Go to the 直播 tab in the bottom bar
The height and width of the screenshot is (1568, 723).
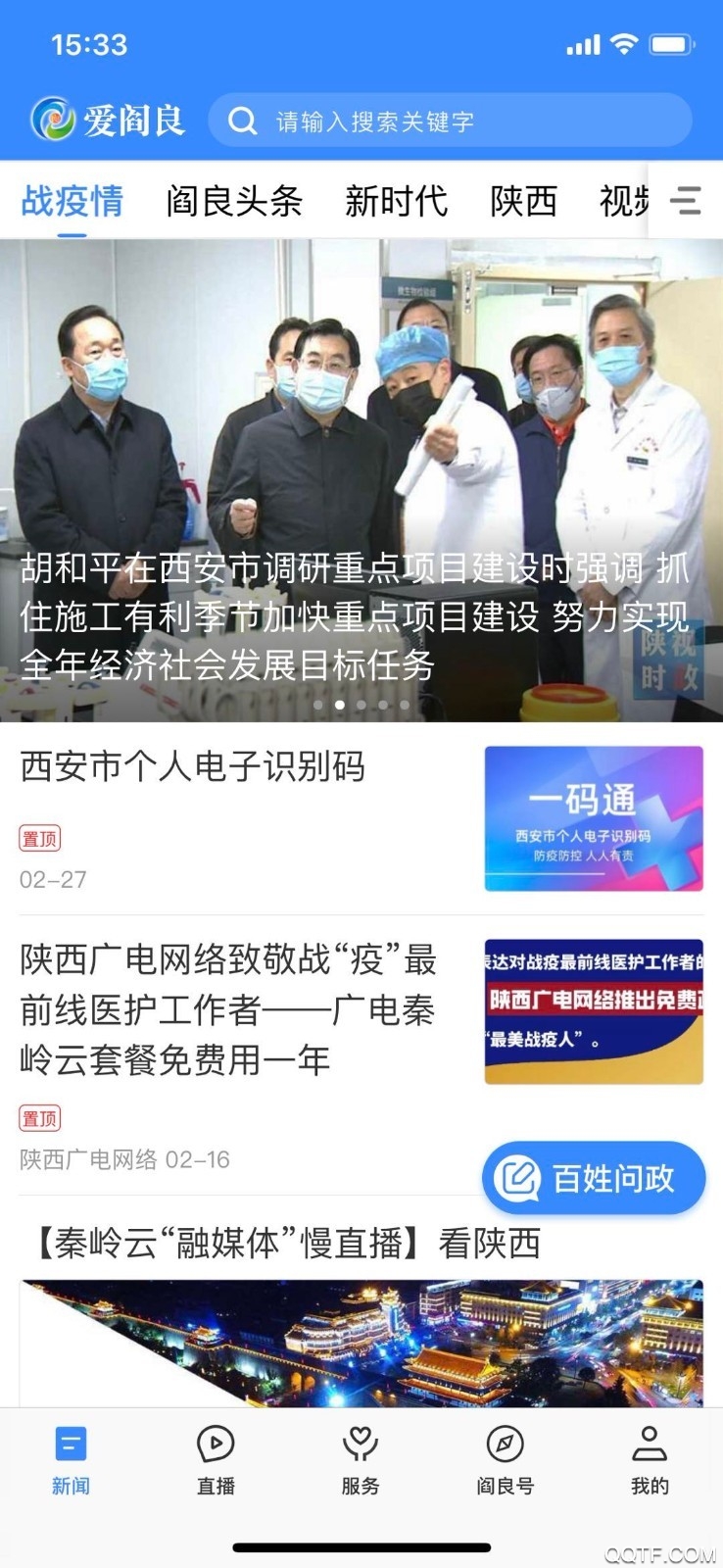click(216, 1460)
